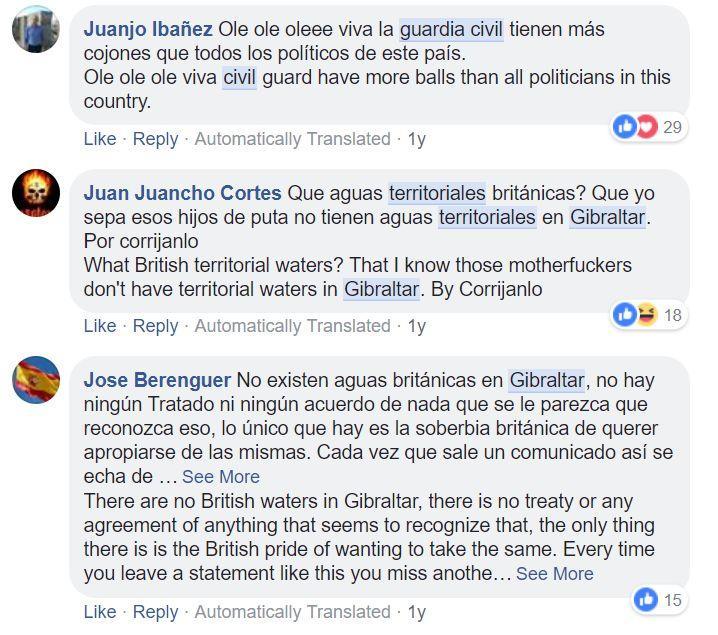View reactions on Juan Juancho Cortes's comment
Screen dimensions: 718x635
pos(648,315)
